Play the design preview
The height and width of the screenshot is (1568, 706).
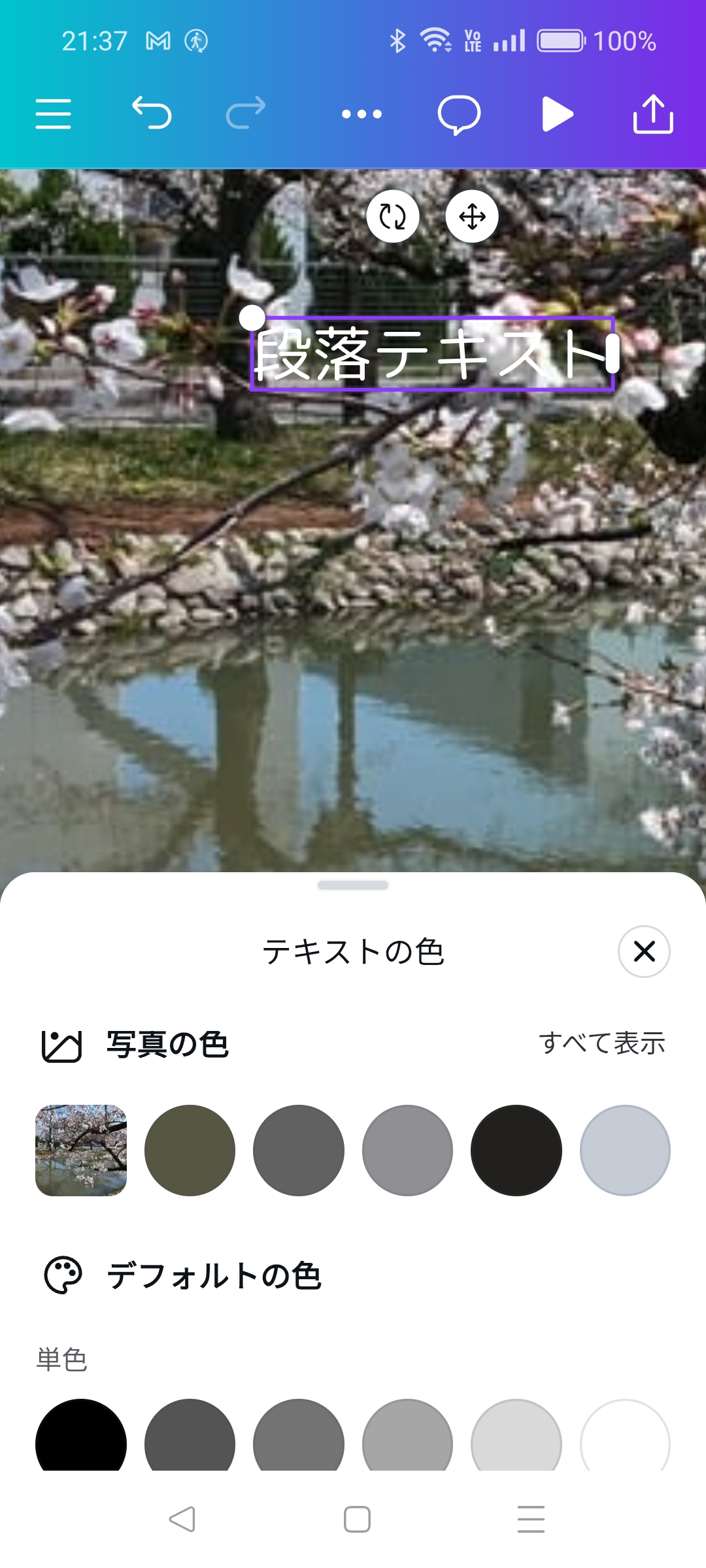pos(557,114)
